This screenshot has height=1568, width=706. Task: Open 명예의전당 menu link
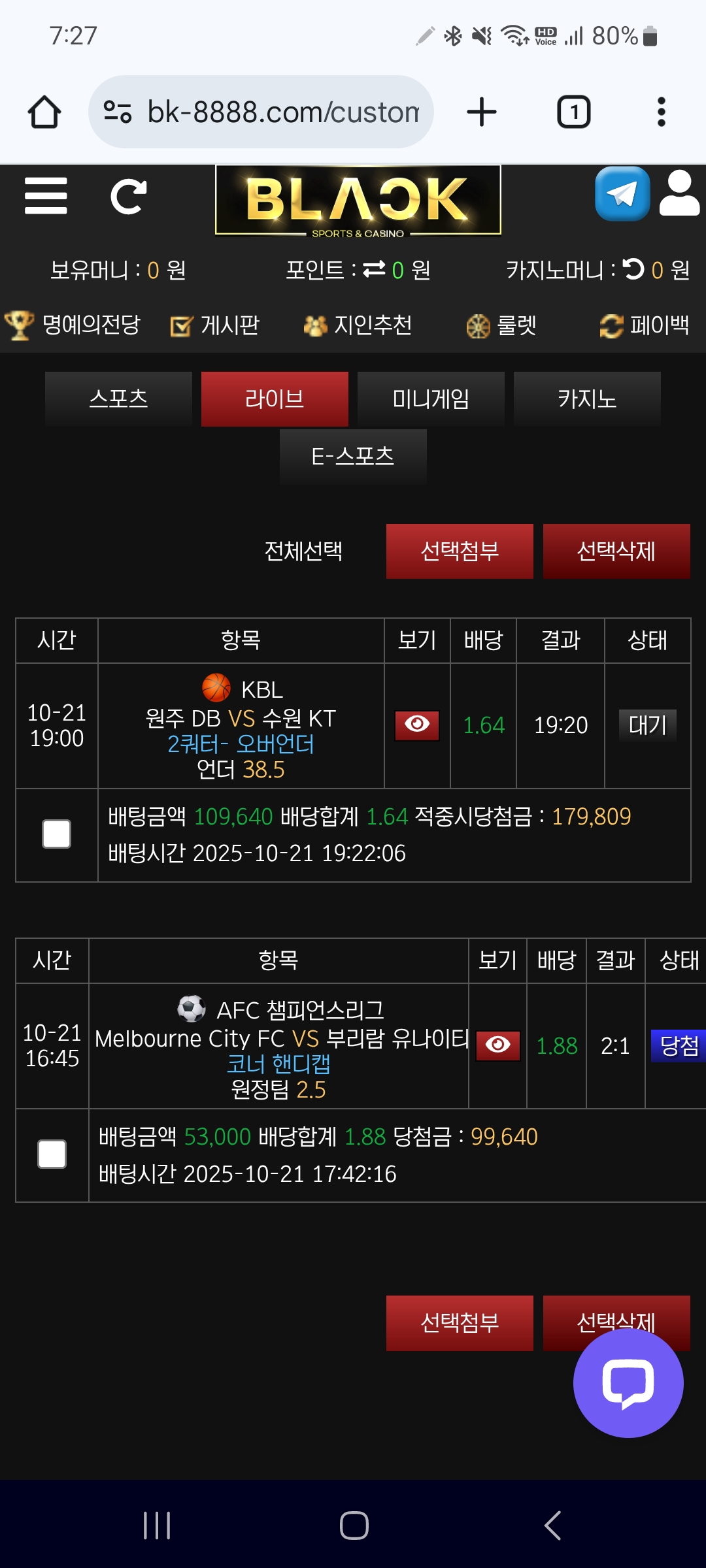pyautogui.click(x=73, y=325)
